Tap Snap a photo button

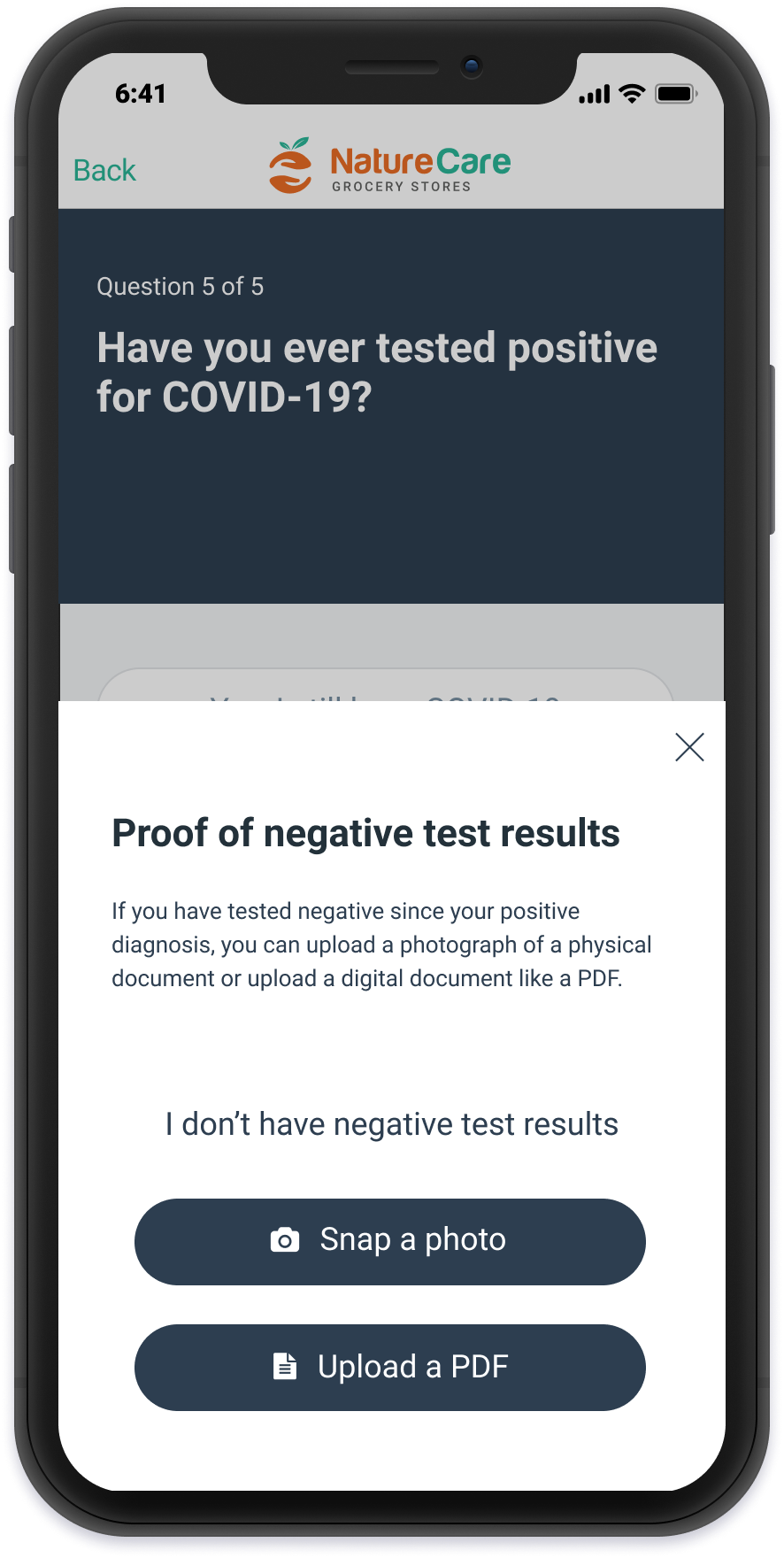click(x=390, y=1241)
